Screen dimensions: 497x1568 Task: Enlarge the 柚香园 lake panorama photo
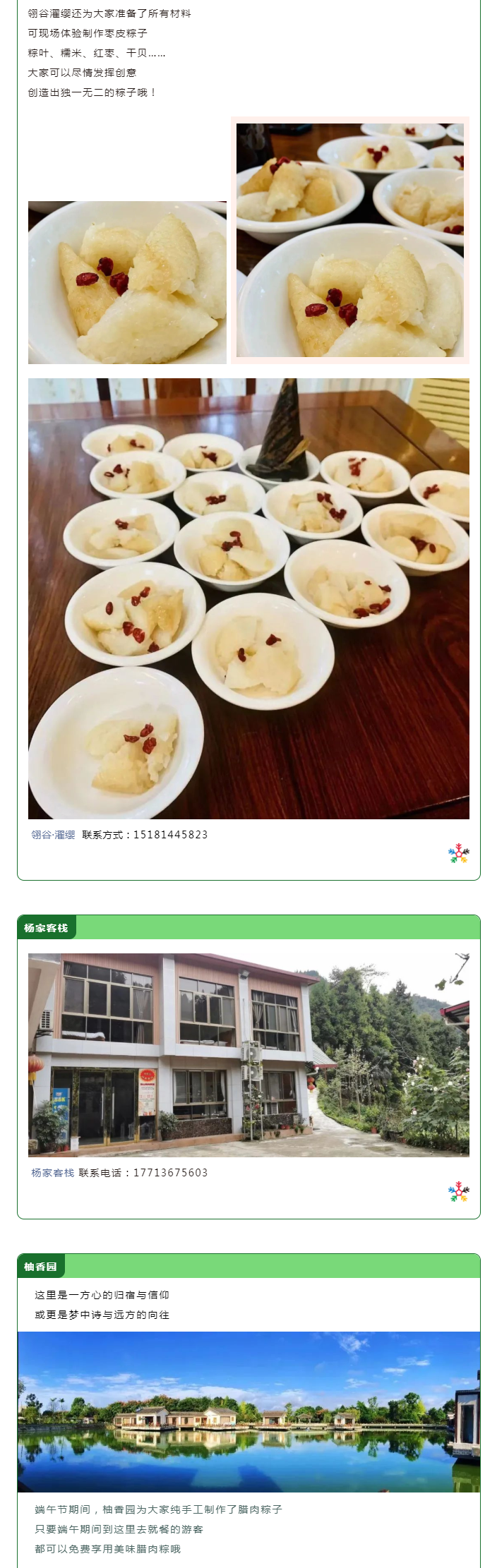click(x=248, y=1411)
